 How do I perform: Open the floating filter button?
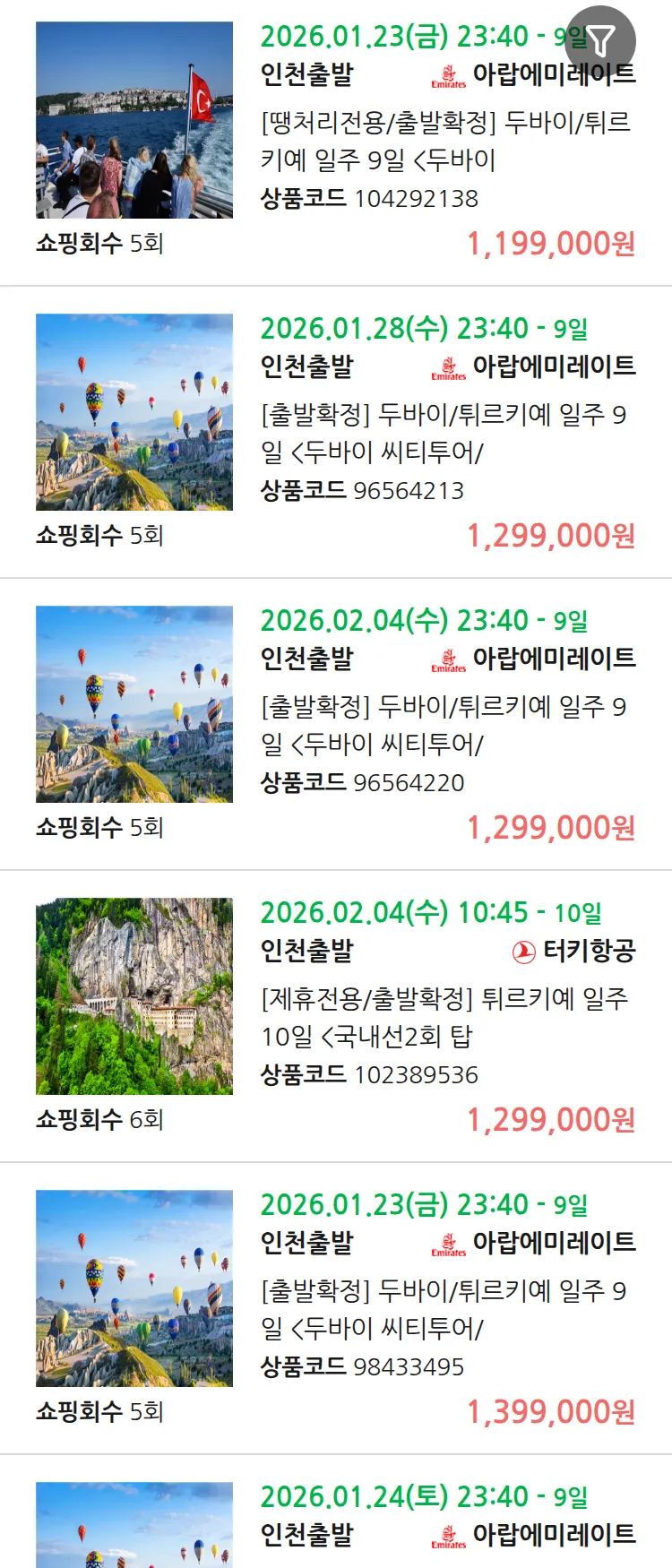click(x=600, y=40)
